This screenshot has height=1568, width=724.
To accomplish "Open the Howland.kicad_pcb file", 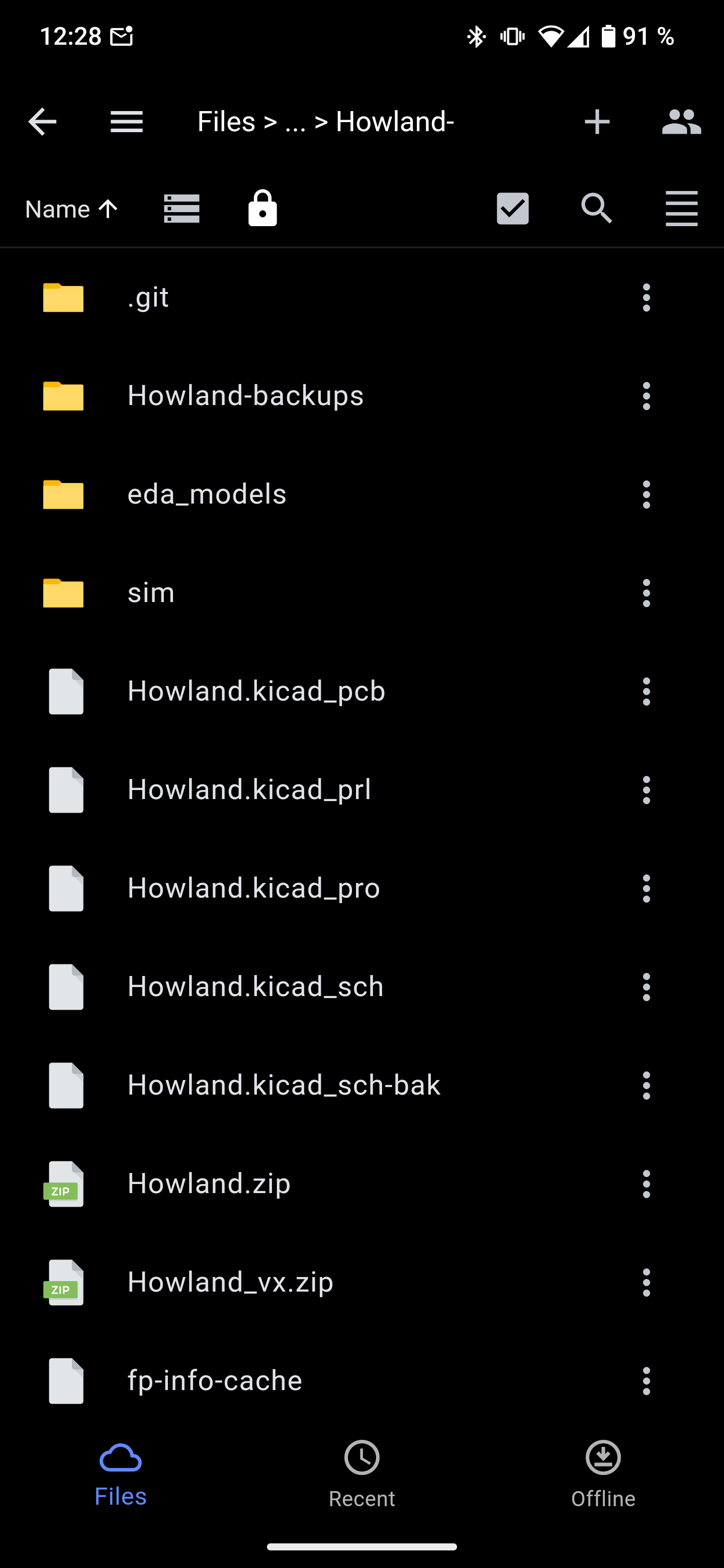I will 256,692.
